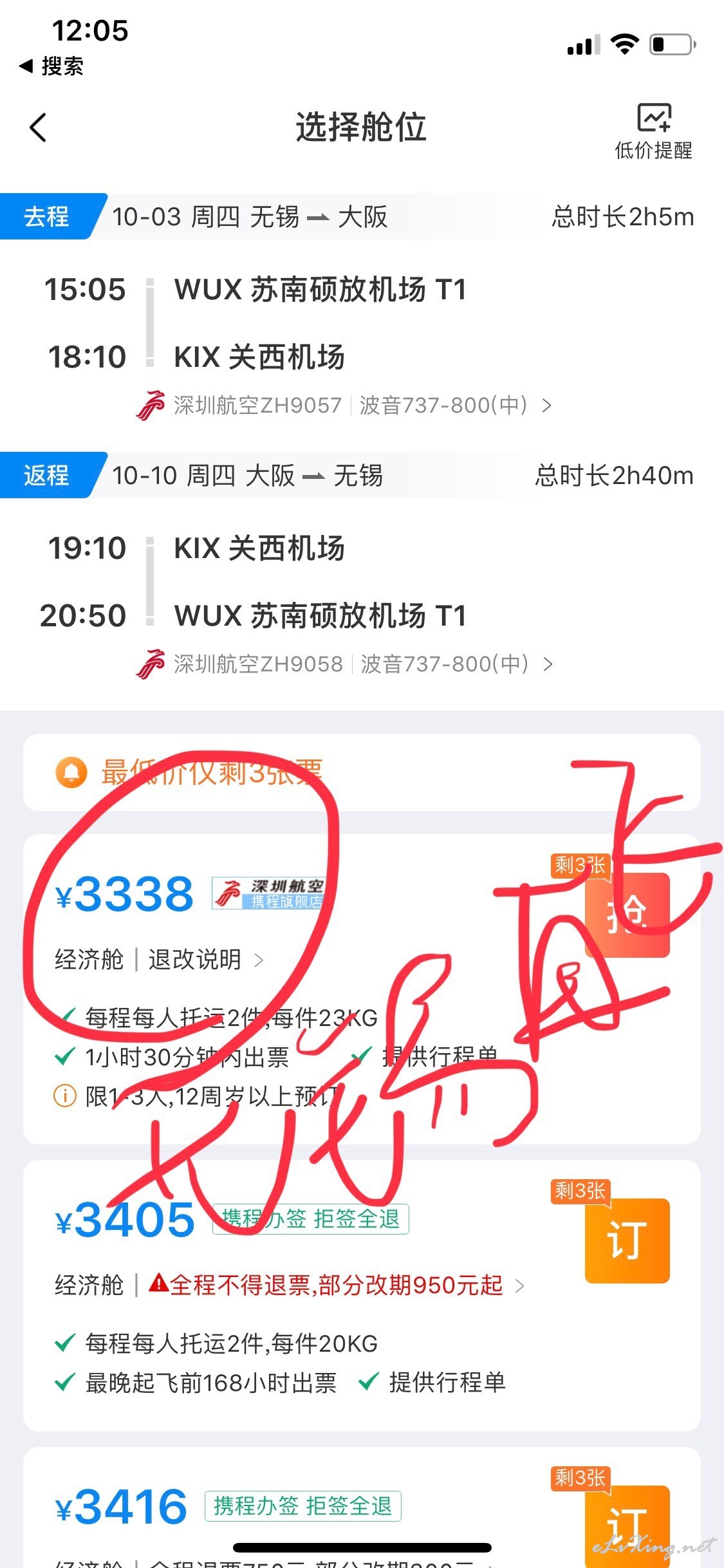
Task: Open 退改说明 for the ¥3338 fare
Action: click(x=205, y=960)
